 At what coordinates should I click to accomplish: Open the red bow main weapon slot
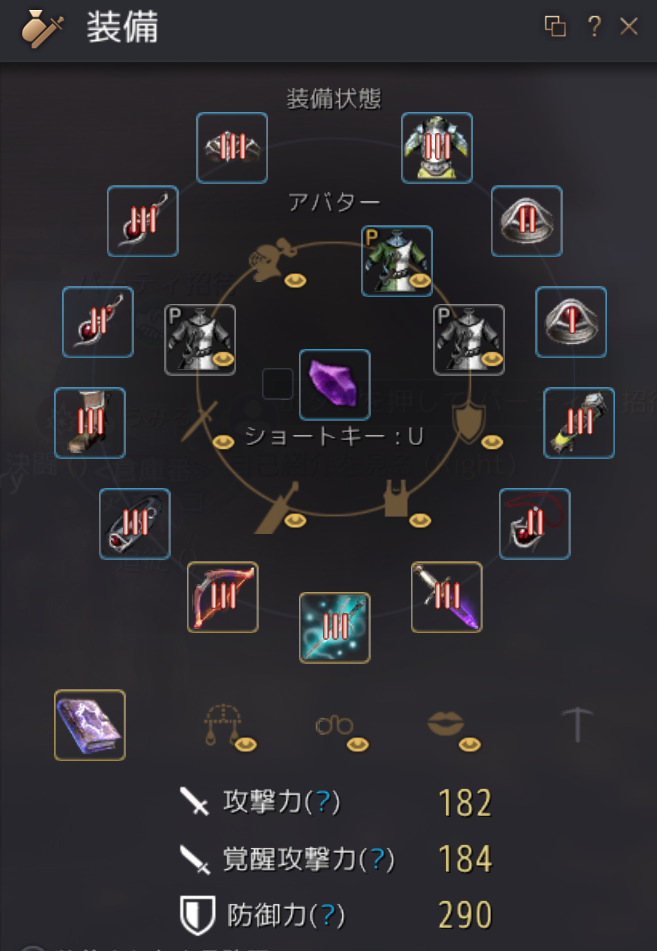[x=223, y=597]
